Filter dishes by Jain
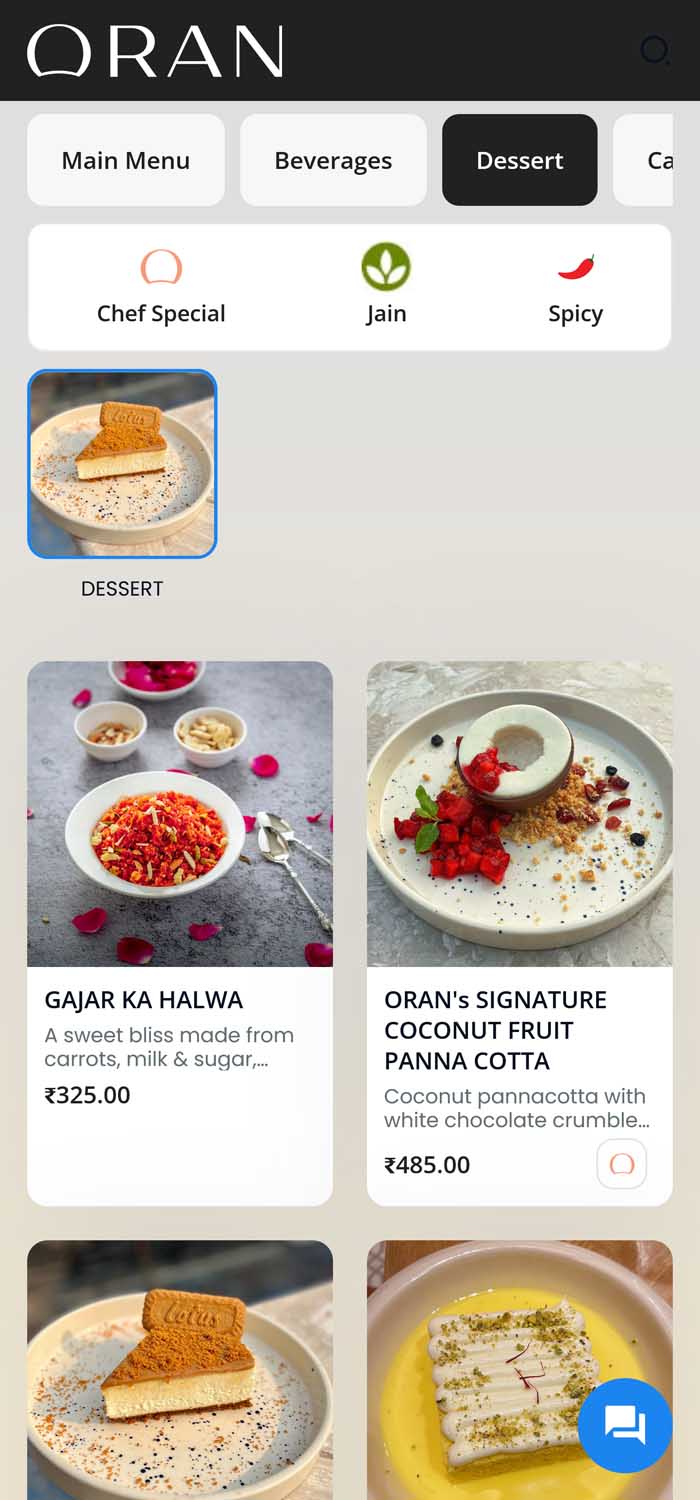700x1500 pixels. click(386, 288)
